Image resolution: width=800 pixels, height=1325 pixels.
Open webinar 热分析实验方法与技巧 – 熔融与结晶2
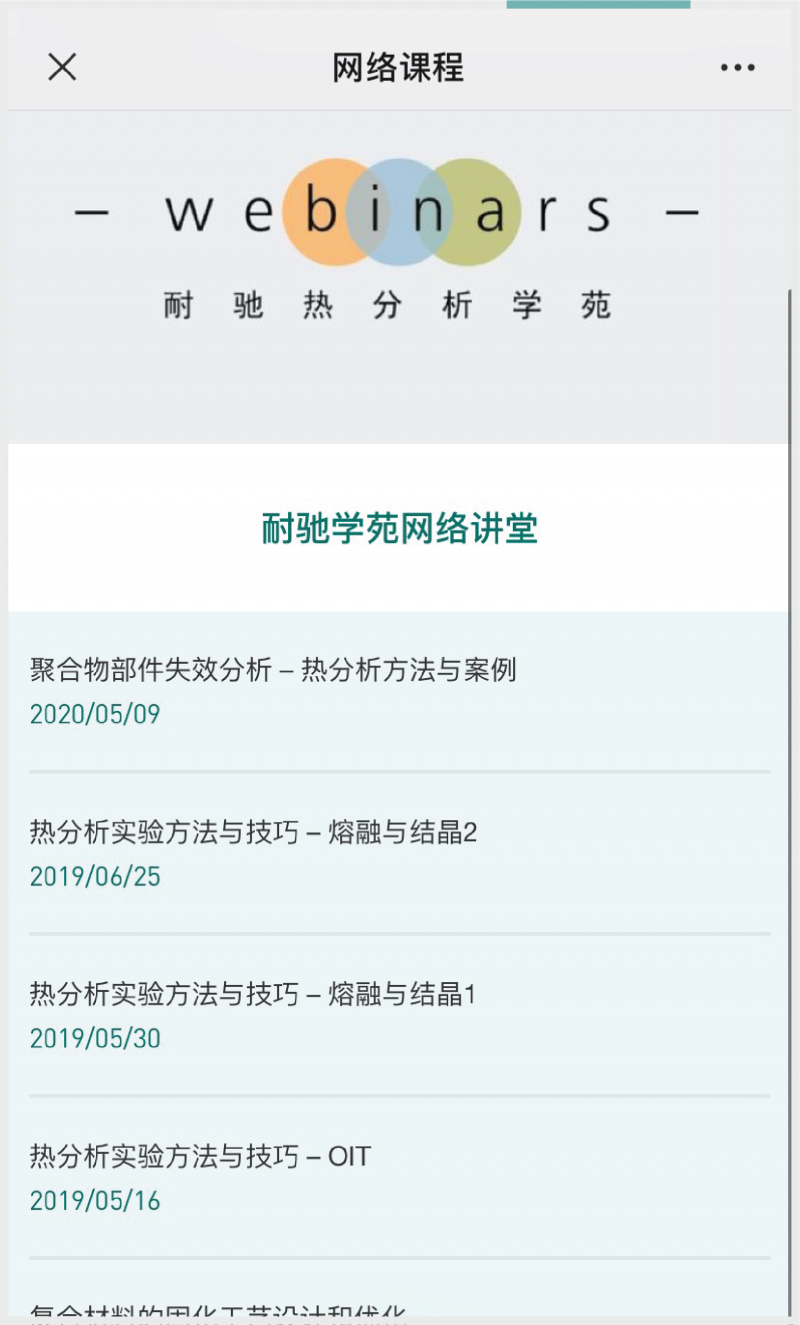click(x=254, y=832)
